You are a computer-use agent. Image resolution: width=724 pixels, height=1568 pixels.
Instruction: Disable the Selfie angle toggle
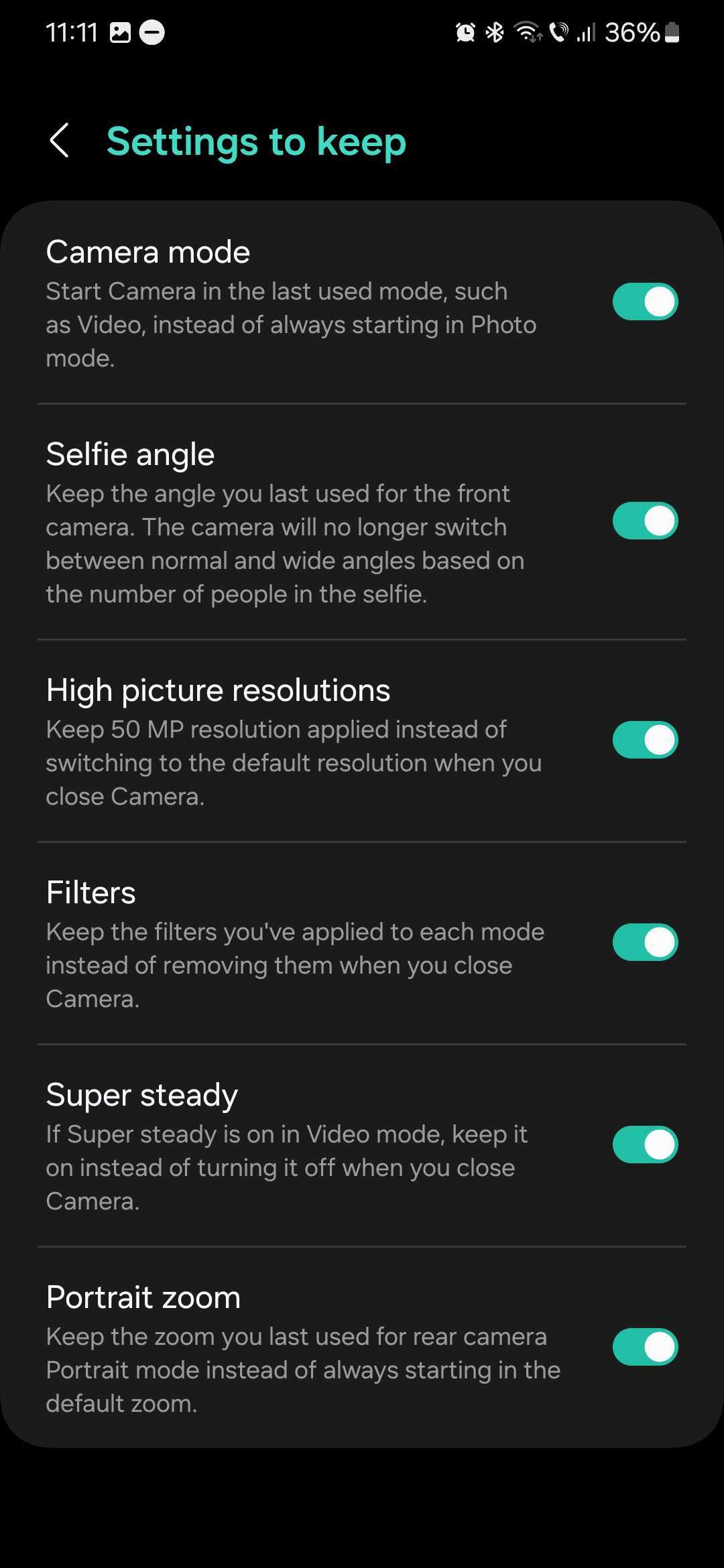click(645, 521)
